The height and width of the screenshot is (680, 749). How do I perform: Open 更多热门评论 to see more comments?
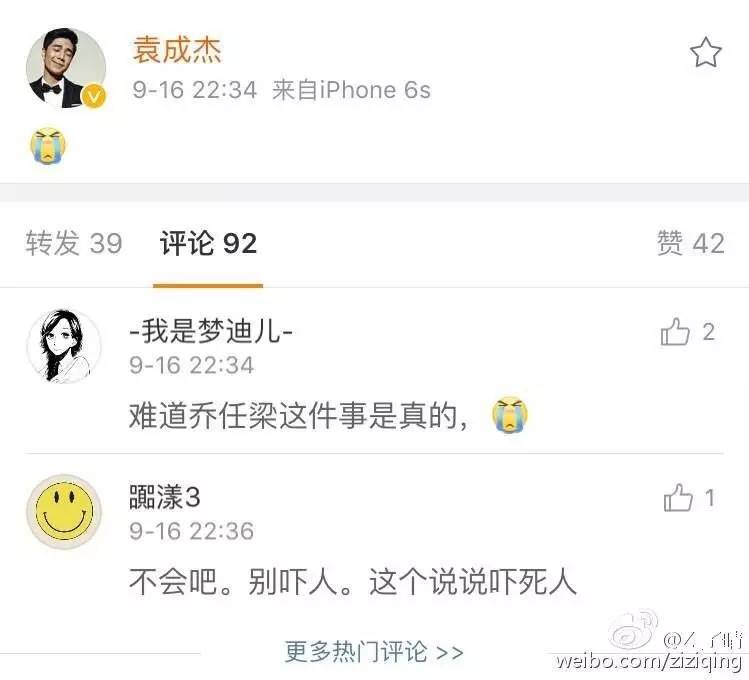pyautogui.click(x=374, y=652)
